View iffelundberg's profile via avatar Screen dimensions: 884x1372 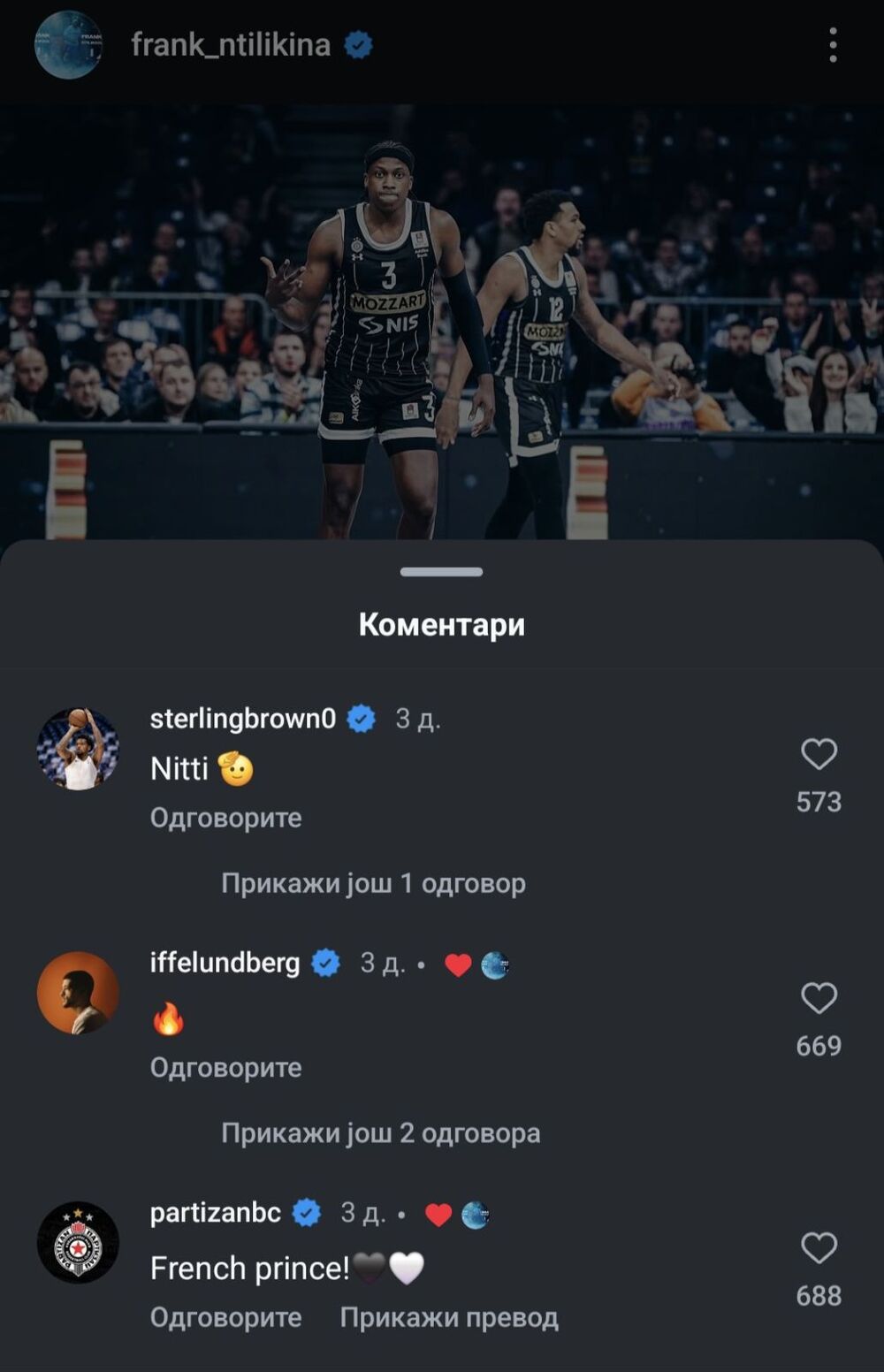pos(78,993)
